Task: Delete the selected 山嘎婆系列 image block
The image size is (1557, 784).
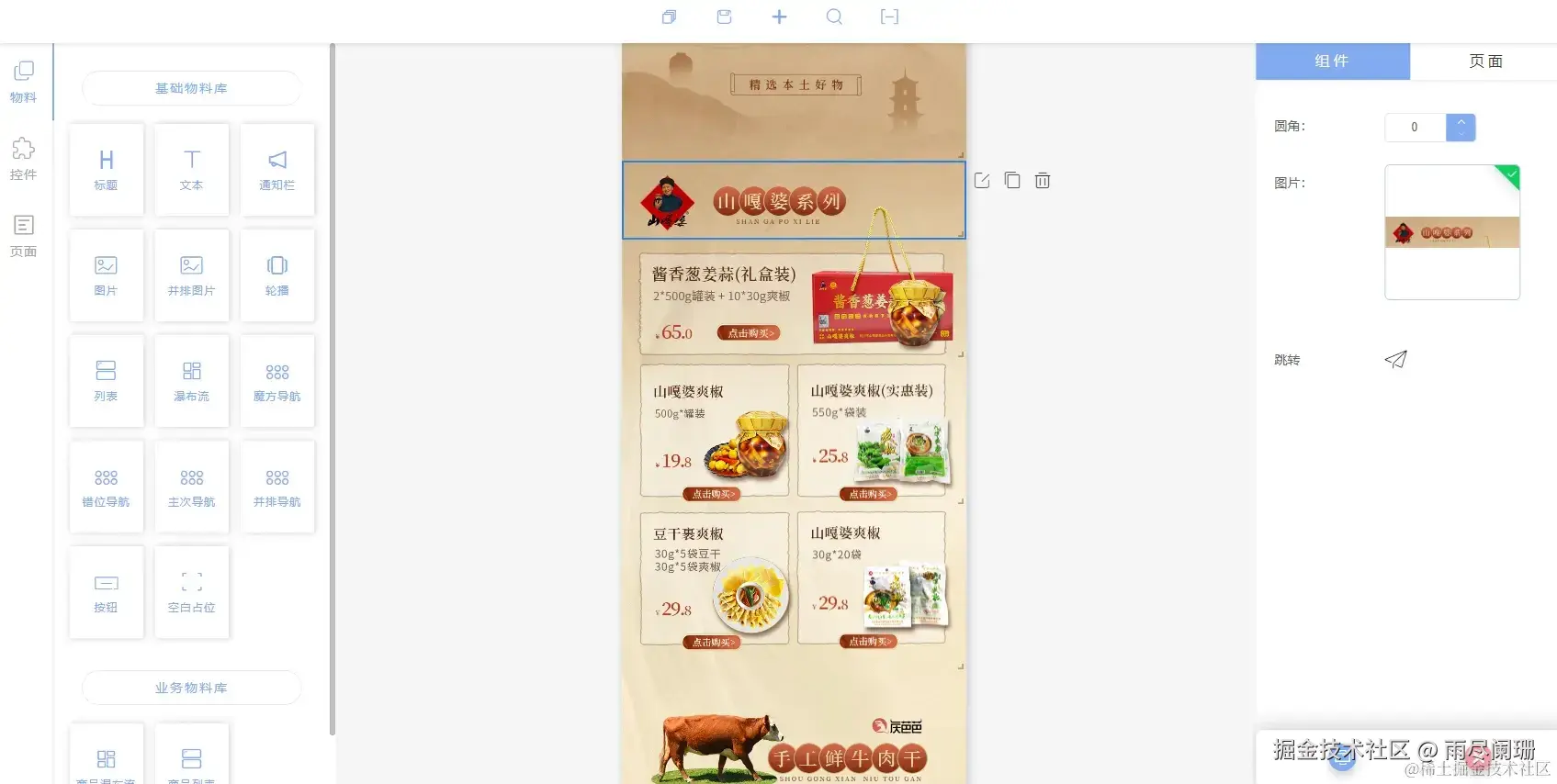Action: [x=1042, y=181]
